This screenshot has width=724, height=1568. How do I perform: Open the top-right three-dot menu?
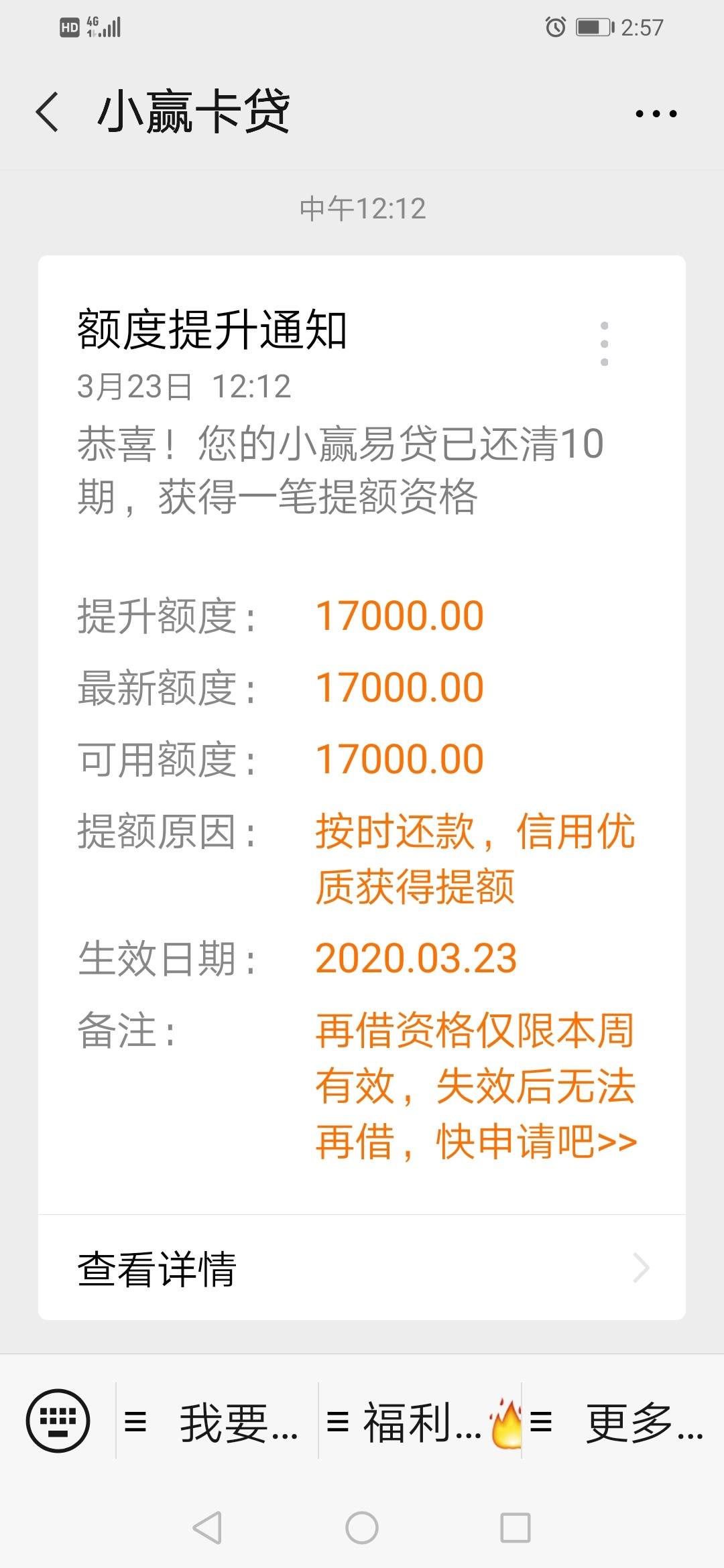pyautogui.click(x=656, y=114)
